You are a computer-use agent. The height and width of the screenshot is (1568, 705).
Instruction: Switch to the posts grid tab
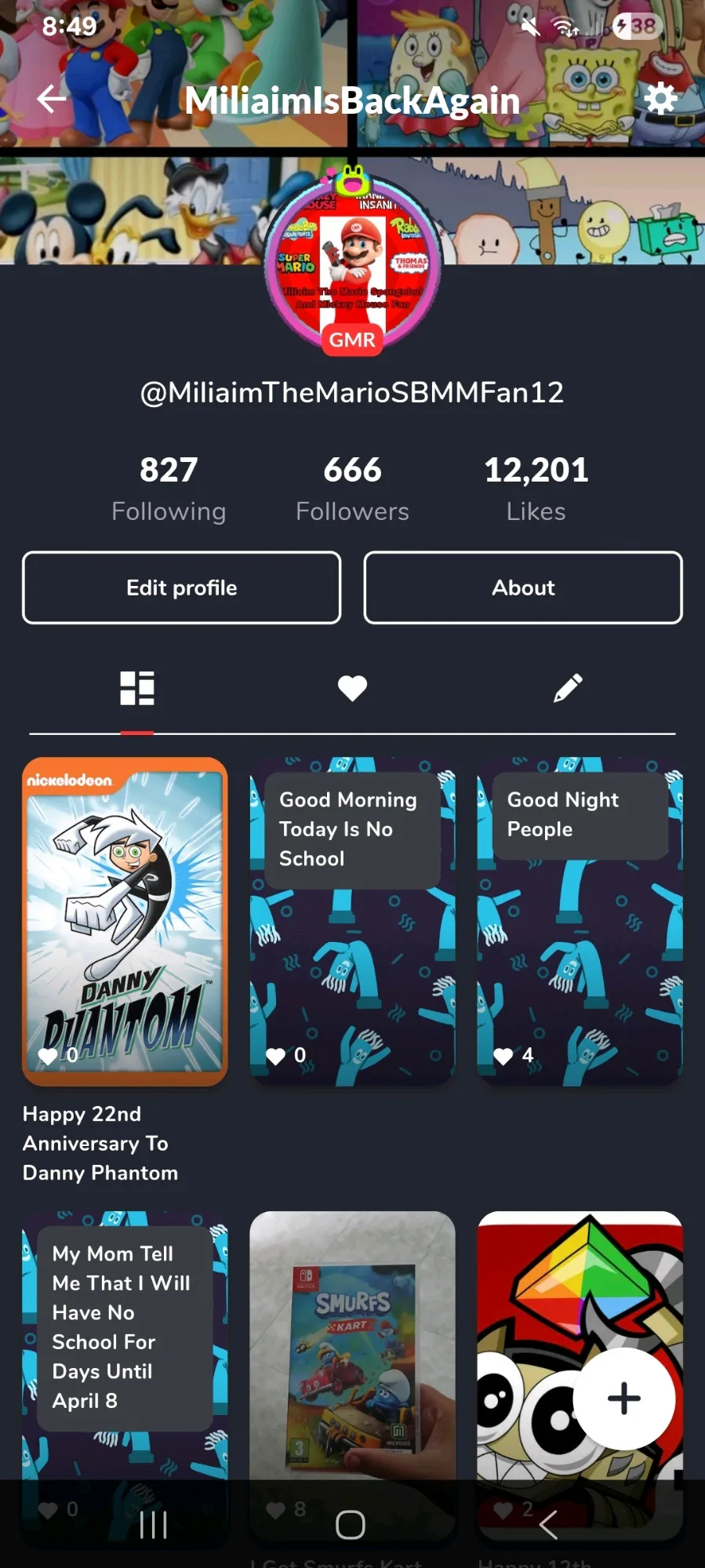[137, 689]
